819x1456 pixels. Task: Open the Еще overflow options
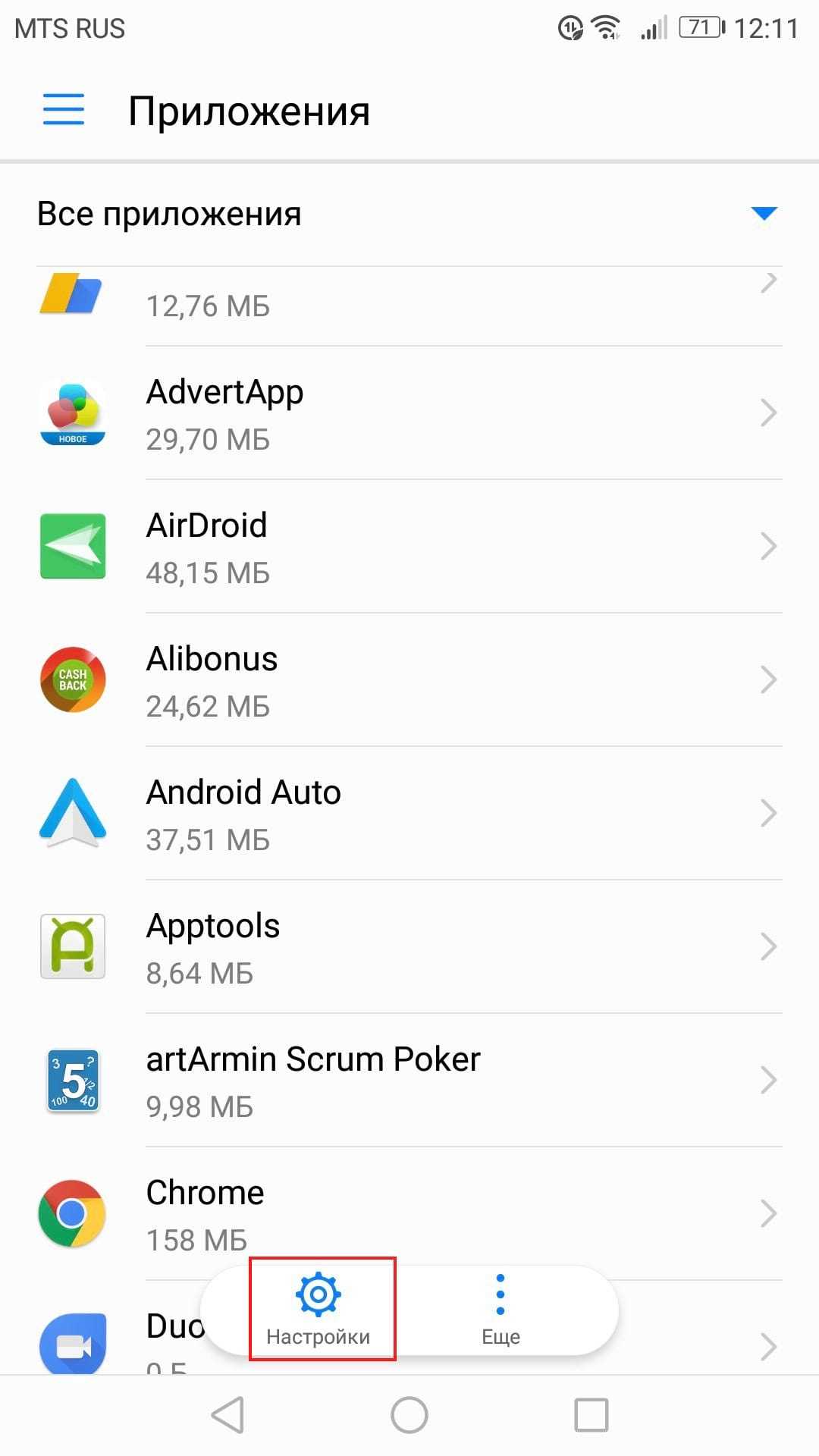pos(500,1309)
